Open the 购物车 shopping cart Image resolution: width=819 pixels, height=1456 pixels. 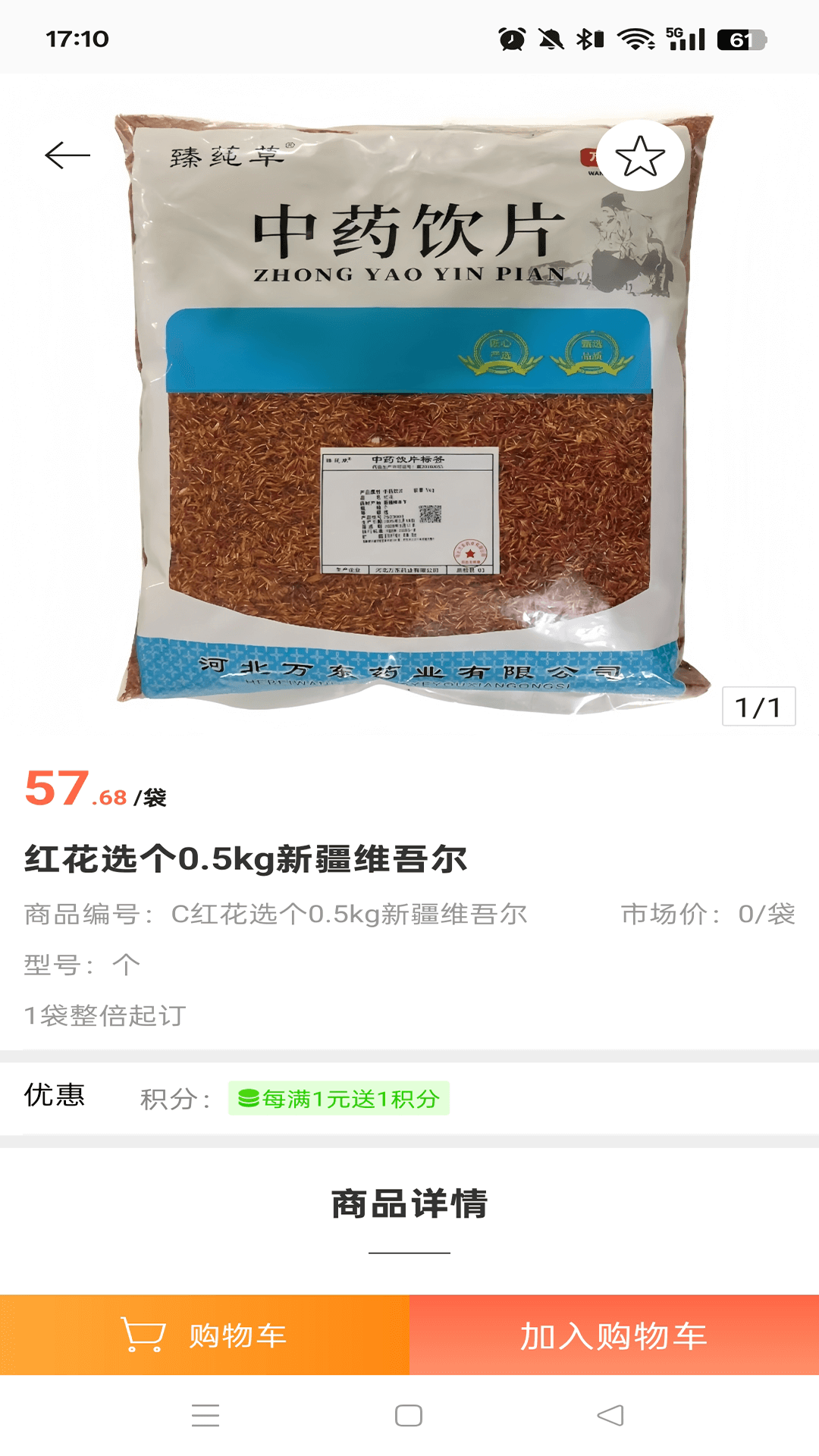tap(205, 1335)
